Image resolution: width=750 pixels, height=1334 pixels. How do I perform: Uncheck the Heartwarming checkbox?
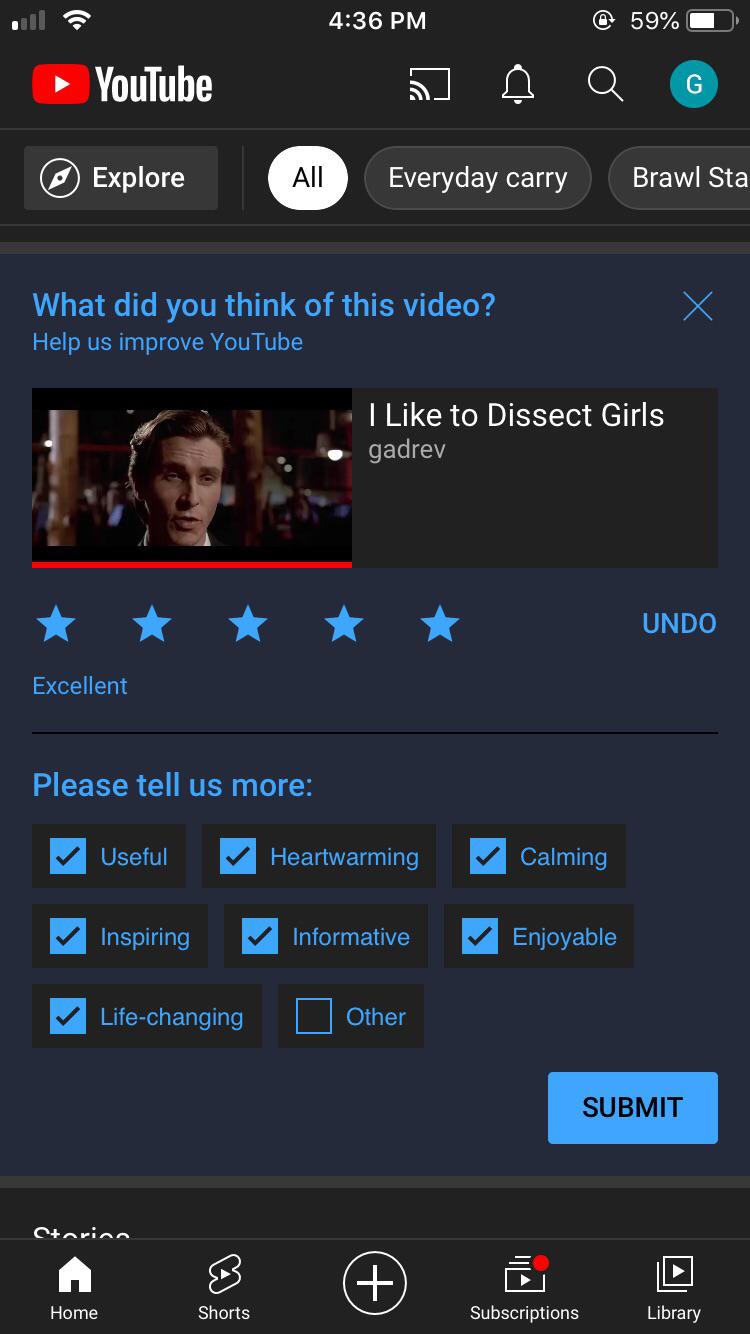[x=238, y=855]
